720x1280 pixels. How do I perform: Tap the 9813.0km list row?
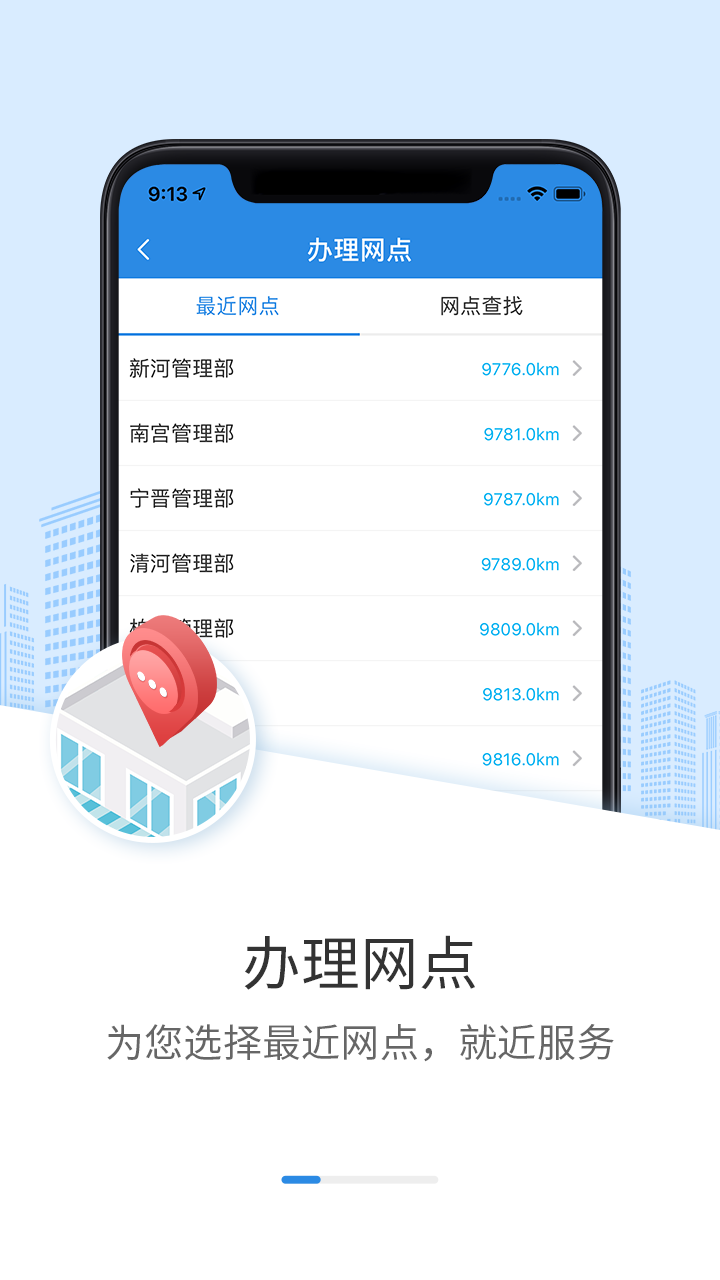[x=400, y=693]
